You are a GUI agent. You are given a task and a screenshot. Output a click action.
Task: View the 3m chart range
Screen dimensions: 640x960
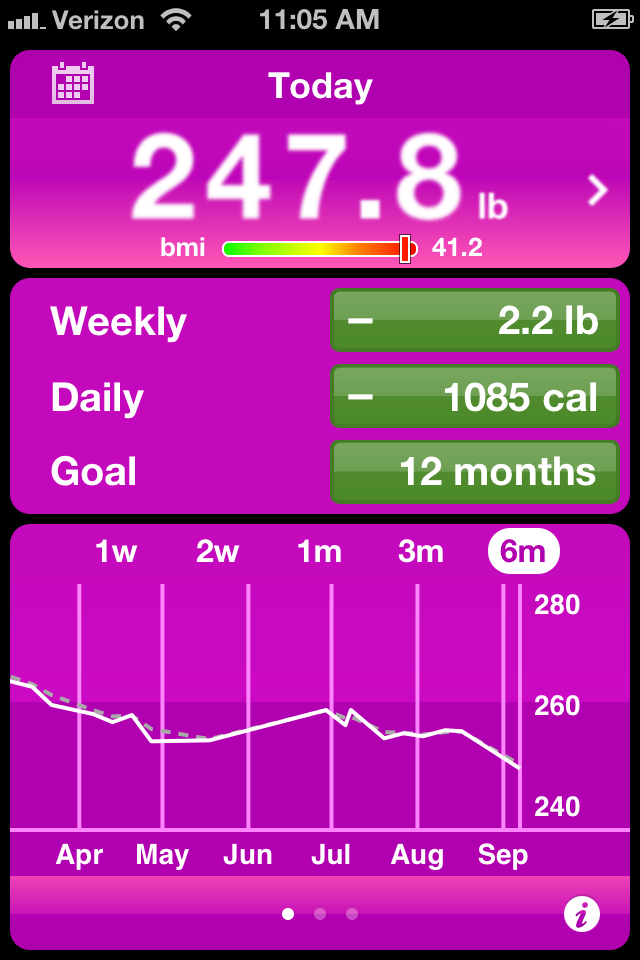[420, 551]
